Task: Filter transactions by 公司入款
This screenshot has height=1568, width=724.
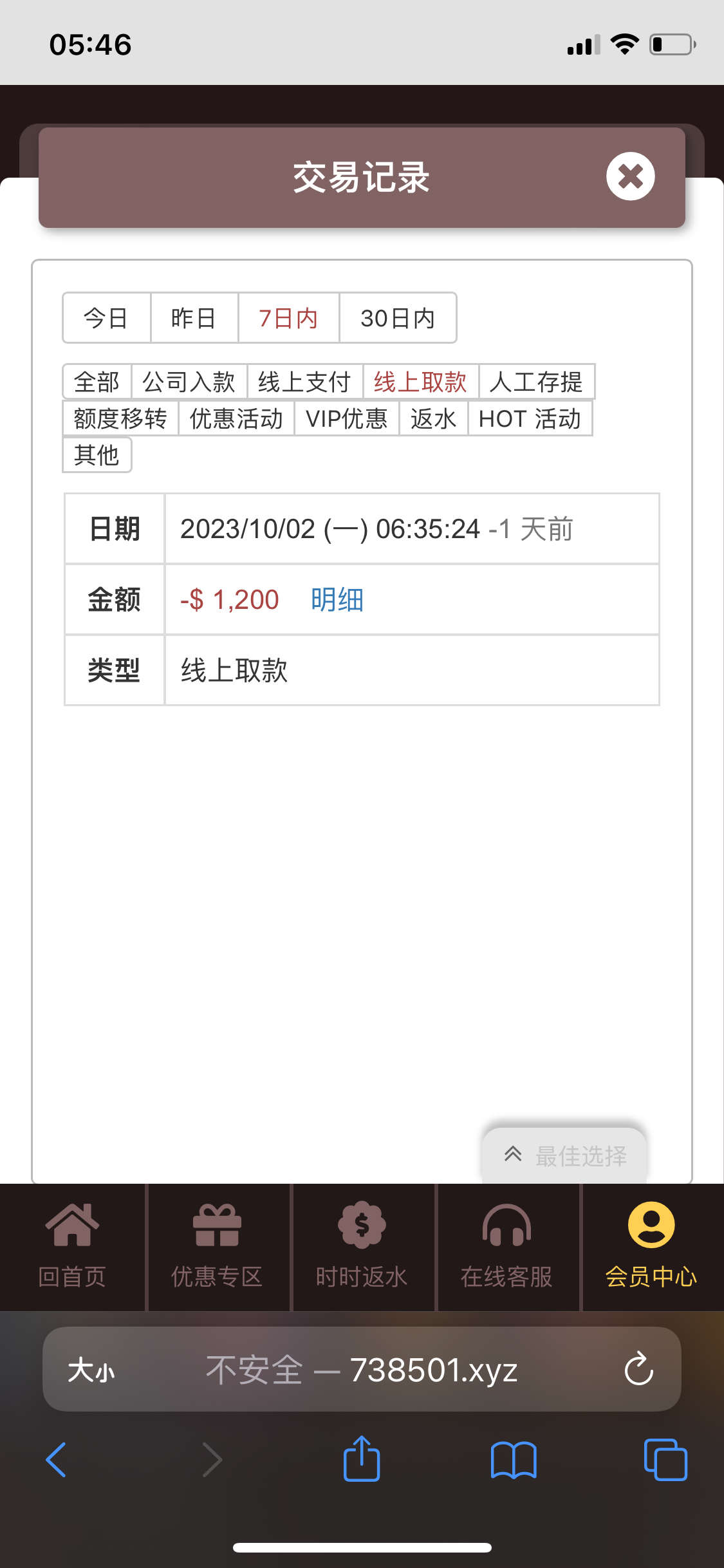Action: [x=189, y=382]
